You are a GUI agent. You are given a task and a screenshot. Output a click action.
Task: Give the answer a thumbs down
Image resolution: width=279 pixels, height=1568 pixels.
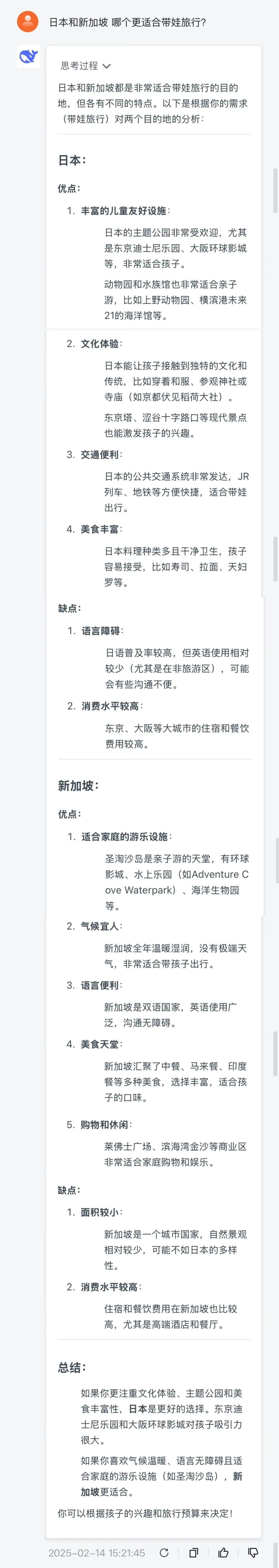click(x=253, y=1552)
